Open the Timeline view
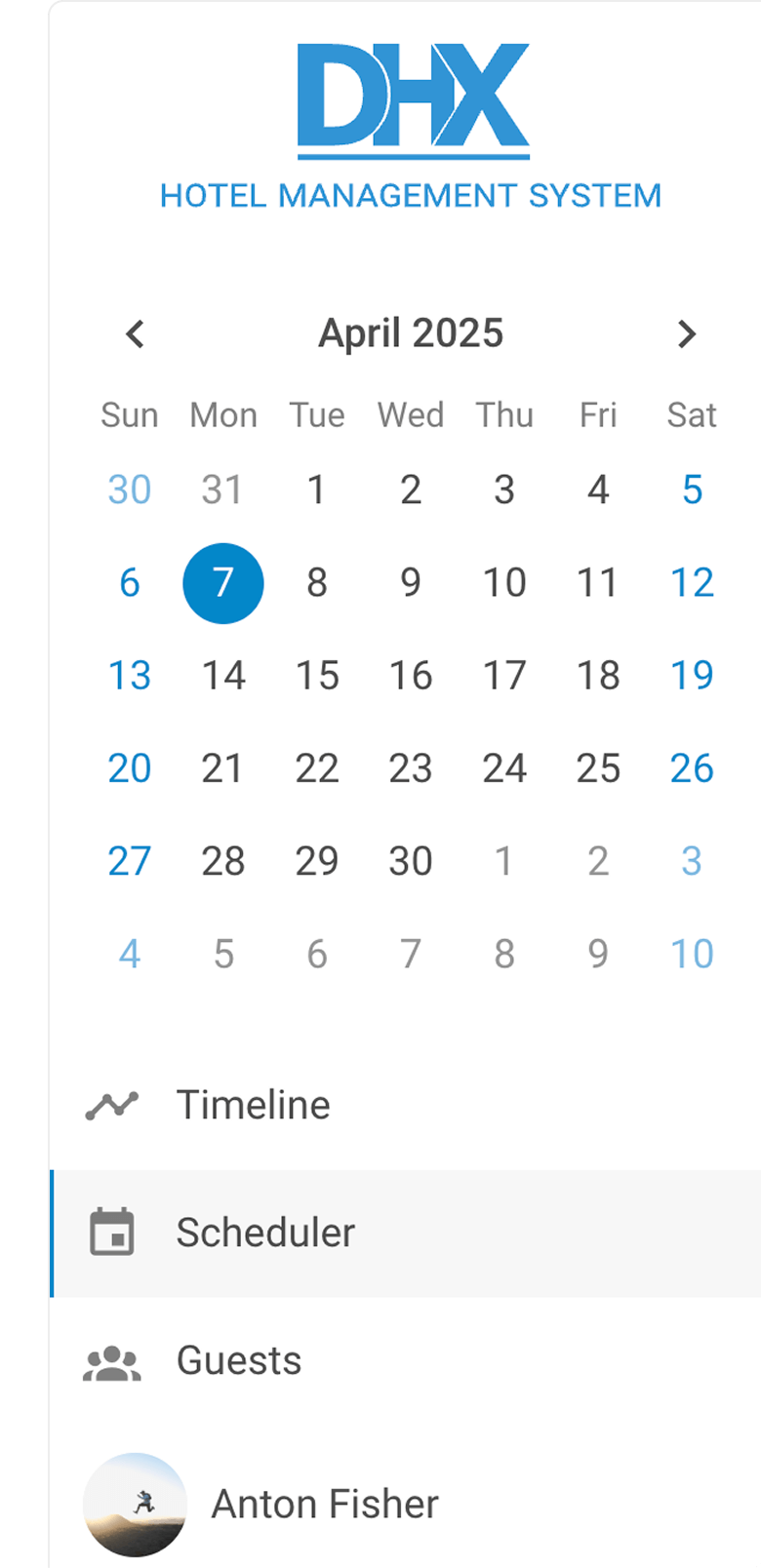761x1568 pixels. click(406, 1106)
